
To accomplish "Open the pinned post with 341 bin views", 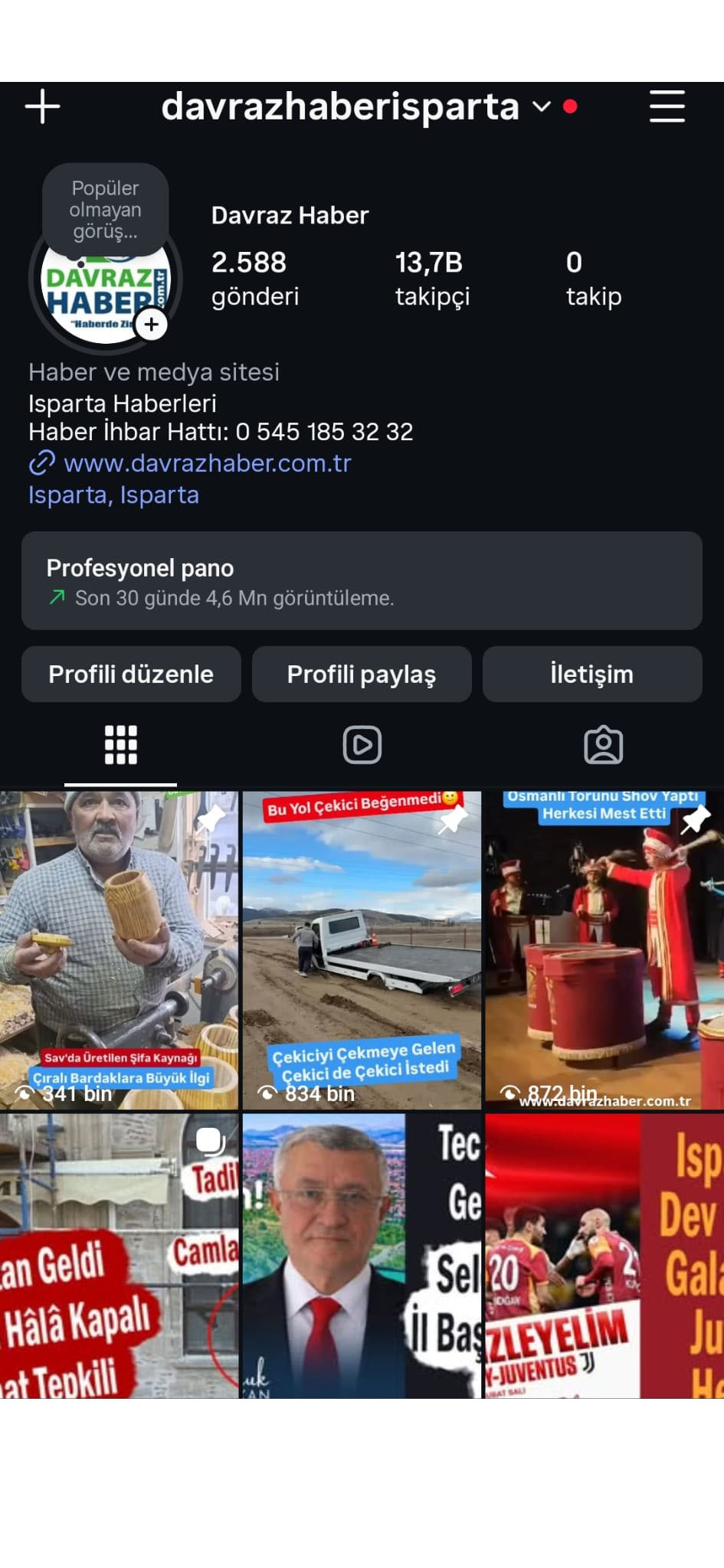I will click(x=119, y=949).
